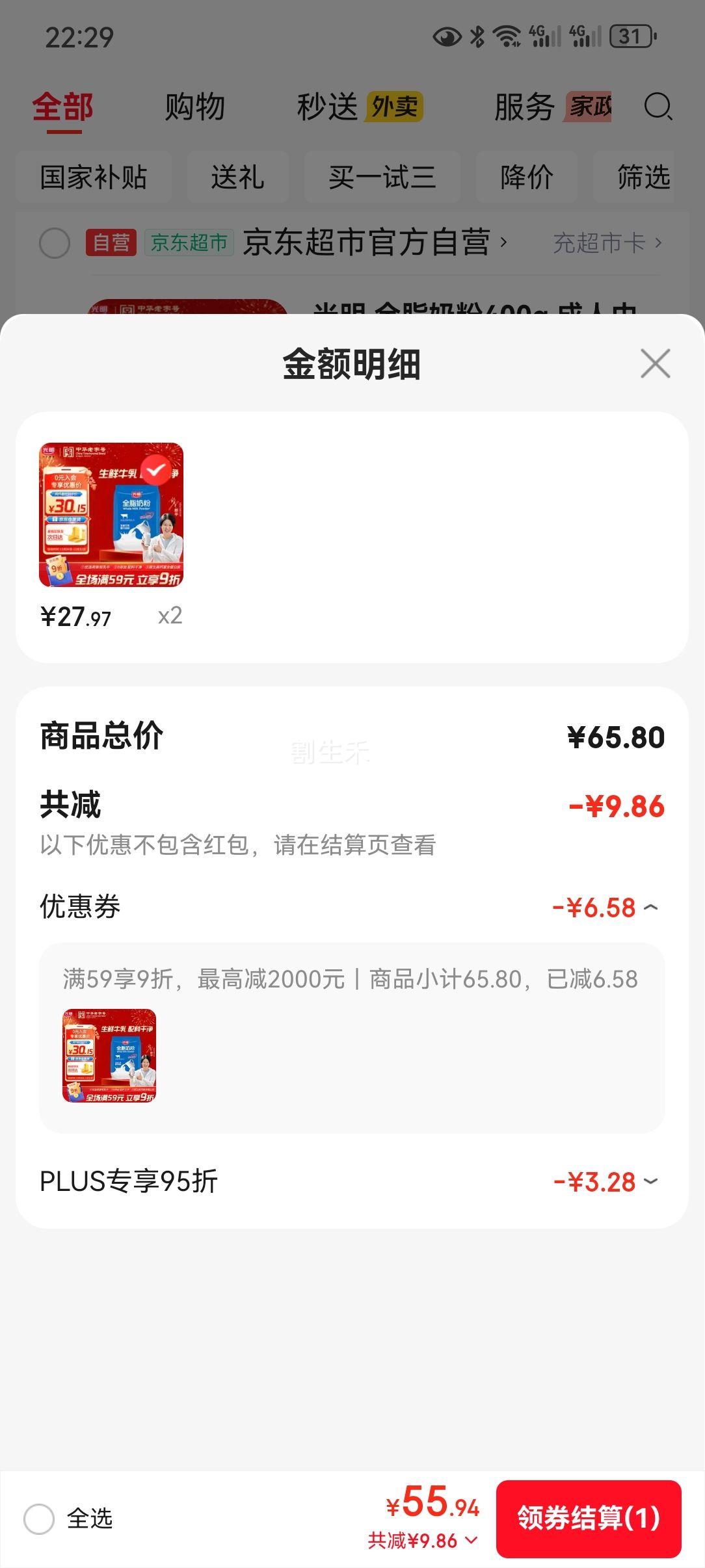
Task: Switch to the 秒送 tab
Action: [325, 105]
